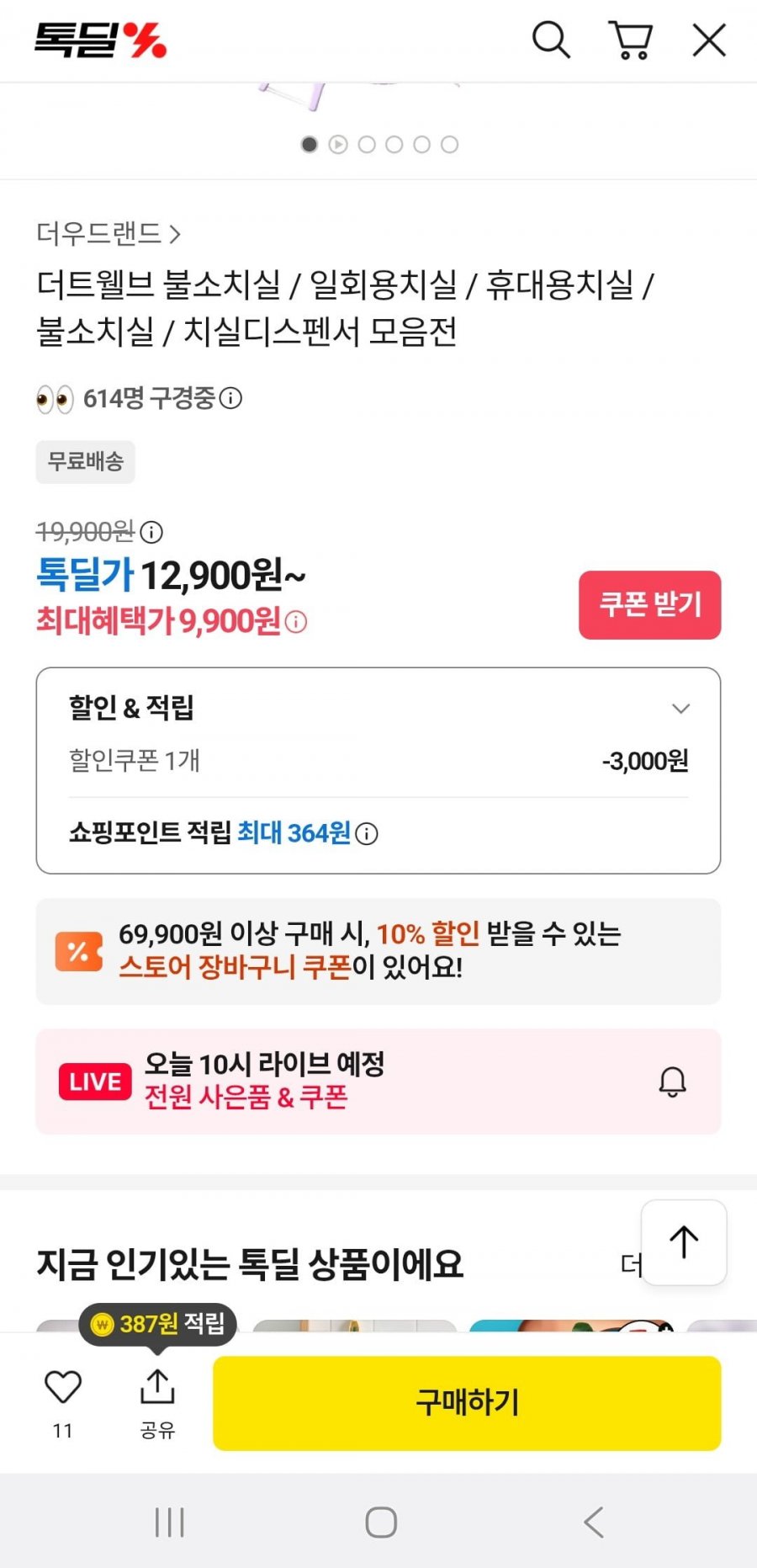Tap info icon beside 19,900원 price
The width and height of the screenshot is (757, 1568).
(x=151, y=532)
